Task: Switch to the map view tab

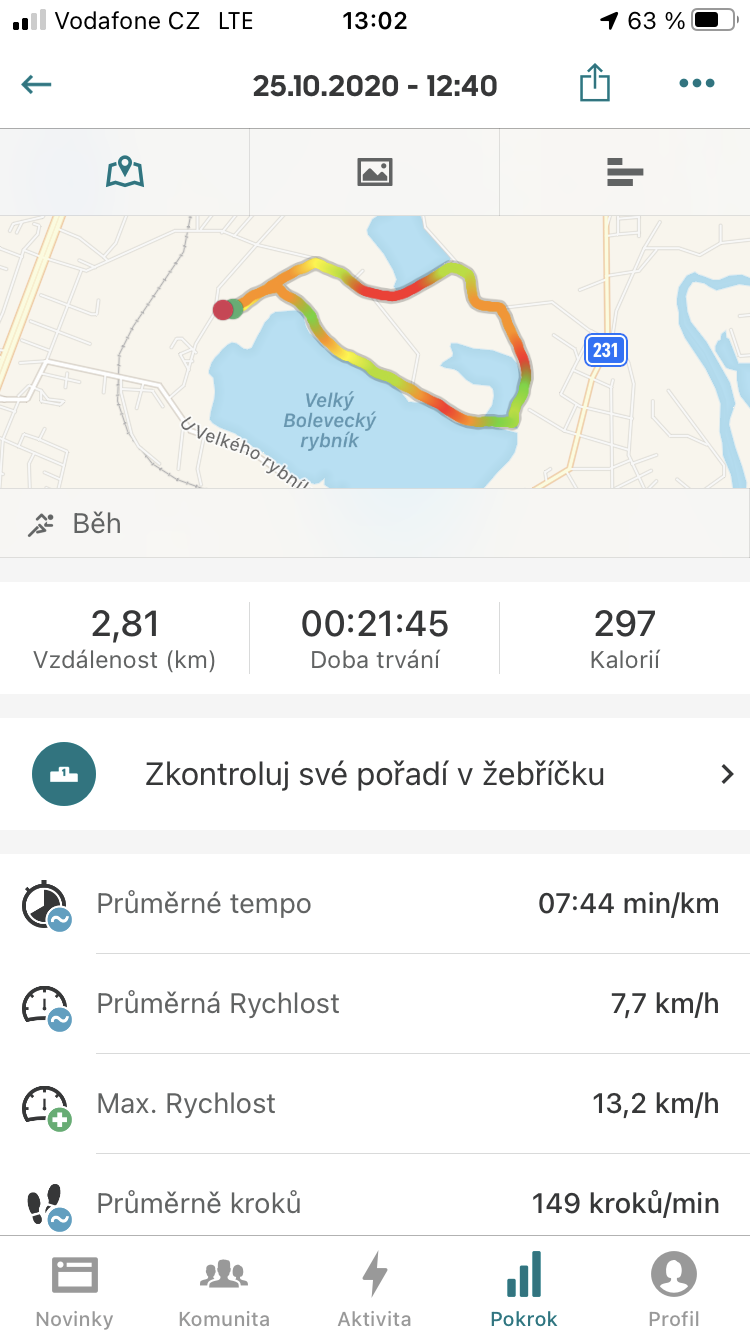Action: [x=125, y=172]
